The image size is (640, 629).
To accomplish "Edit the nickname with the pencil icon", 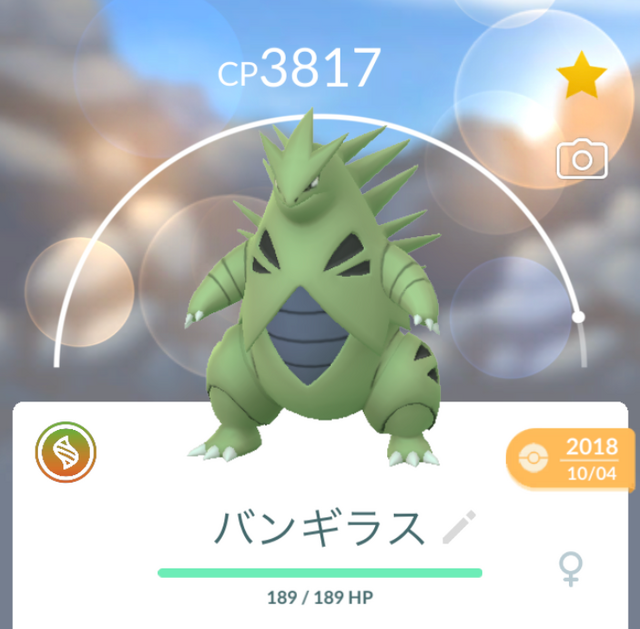I will pyautogui.click(x=459, y=527).
